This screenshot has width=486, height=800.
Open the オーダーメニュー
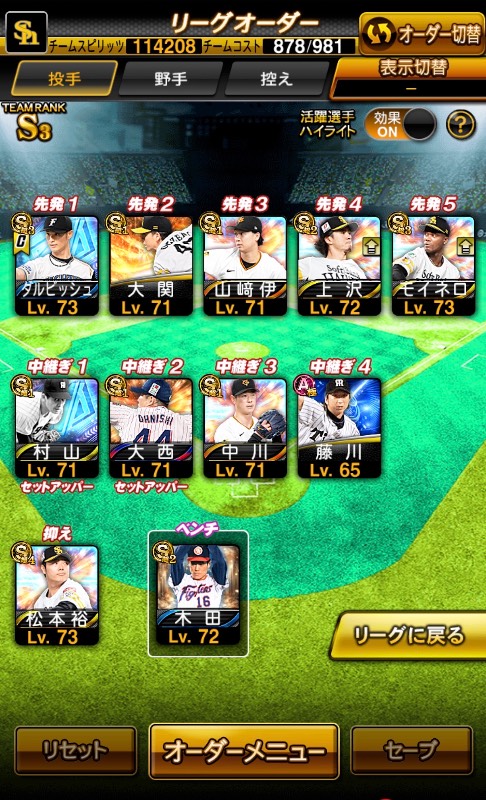click(x=244, y=751)
